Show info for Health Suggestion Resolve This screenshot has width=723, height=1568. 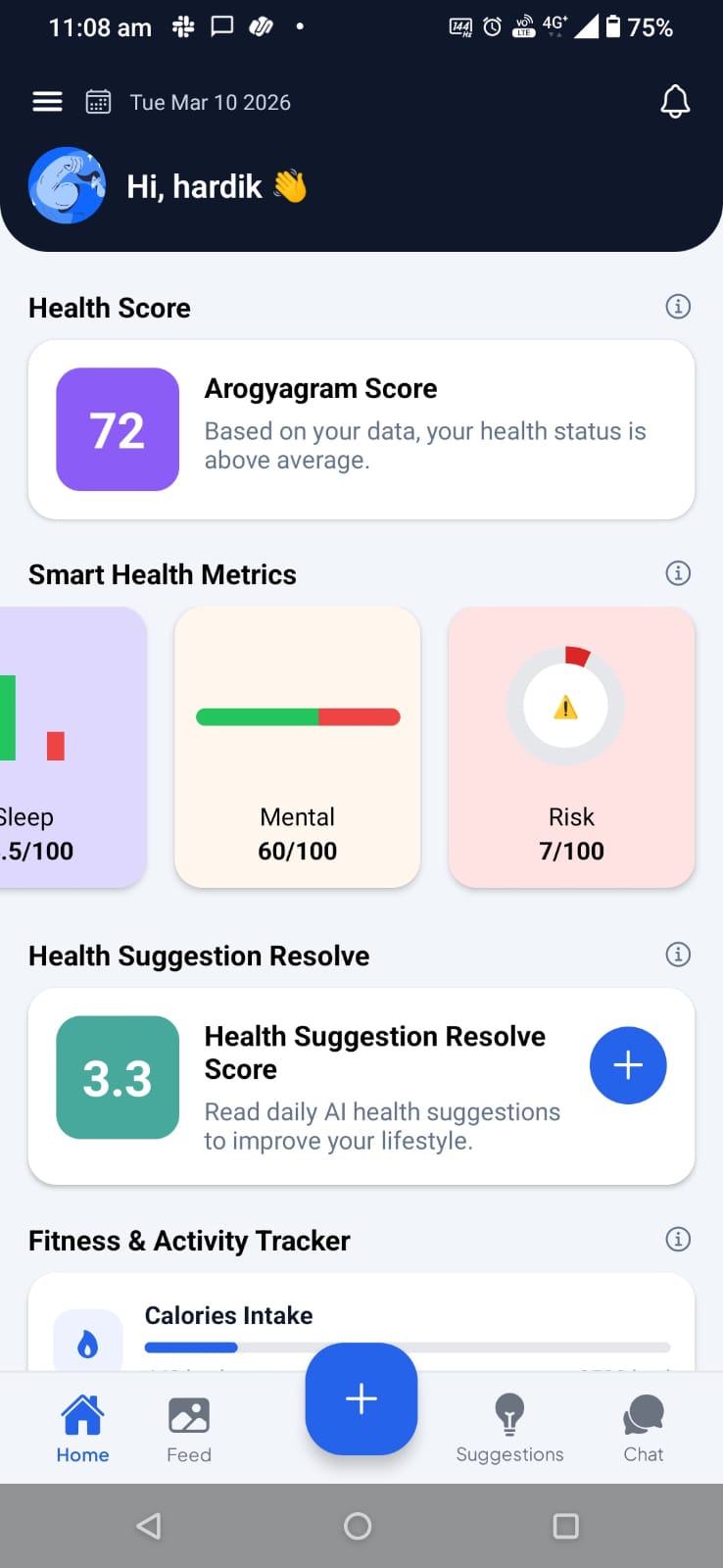678,955
